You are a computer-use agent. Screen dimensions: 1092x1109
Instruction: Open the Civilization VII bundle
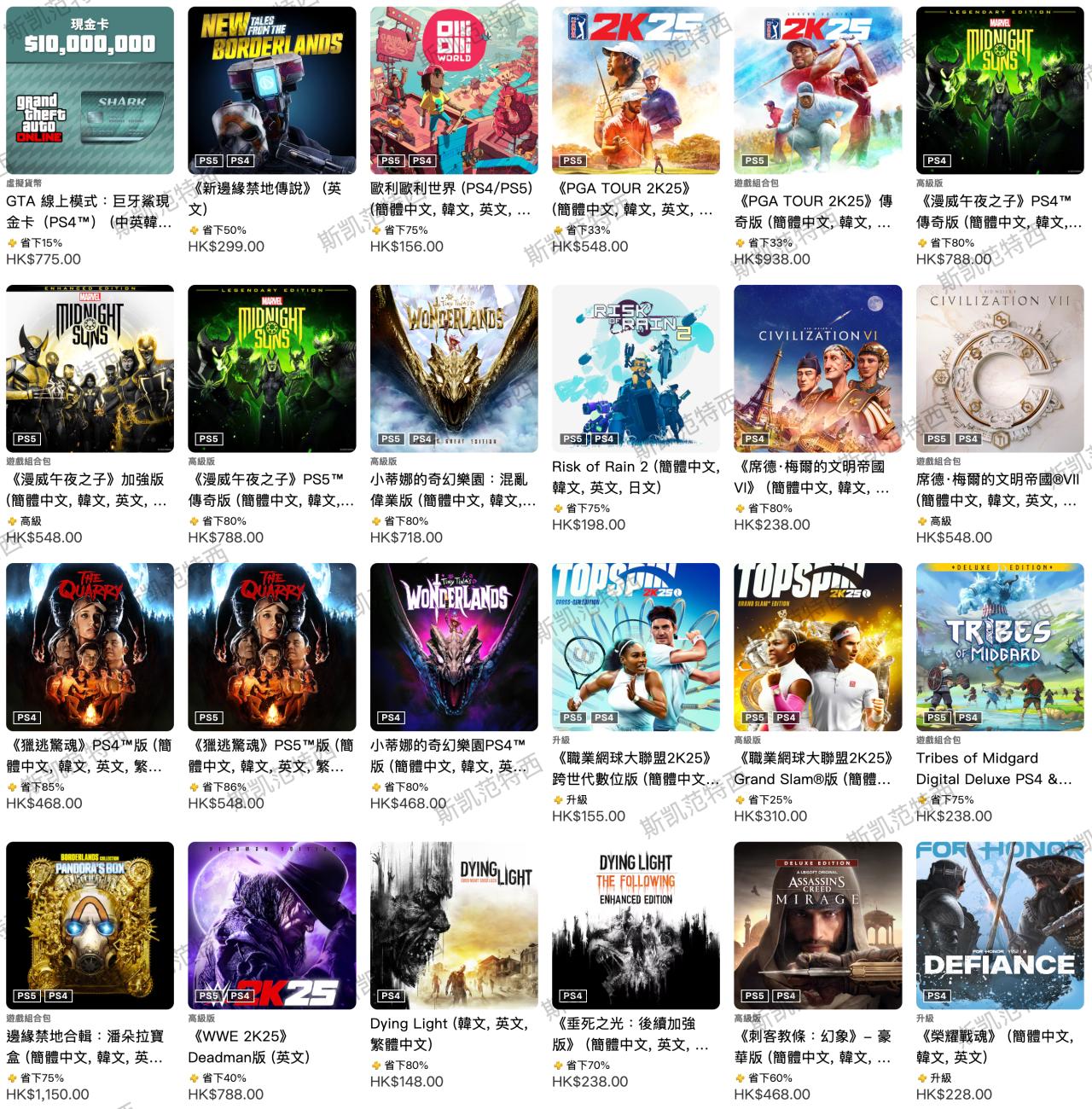pos(1000,369)
